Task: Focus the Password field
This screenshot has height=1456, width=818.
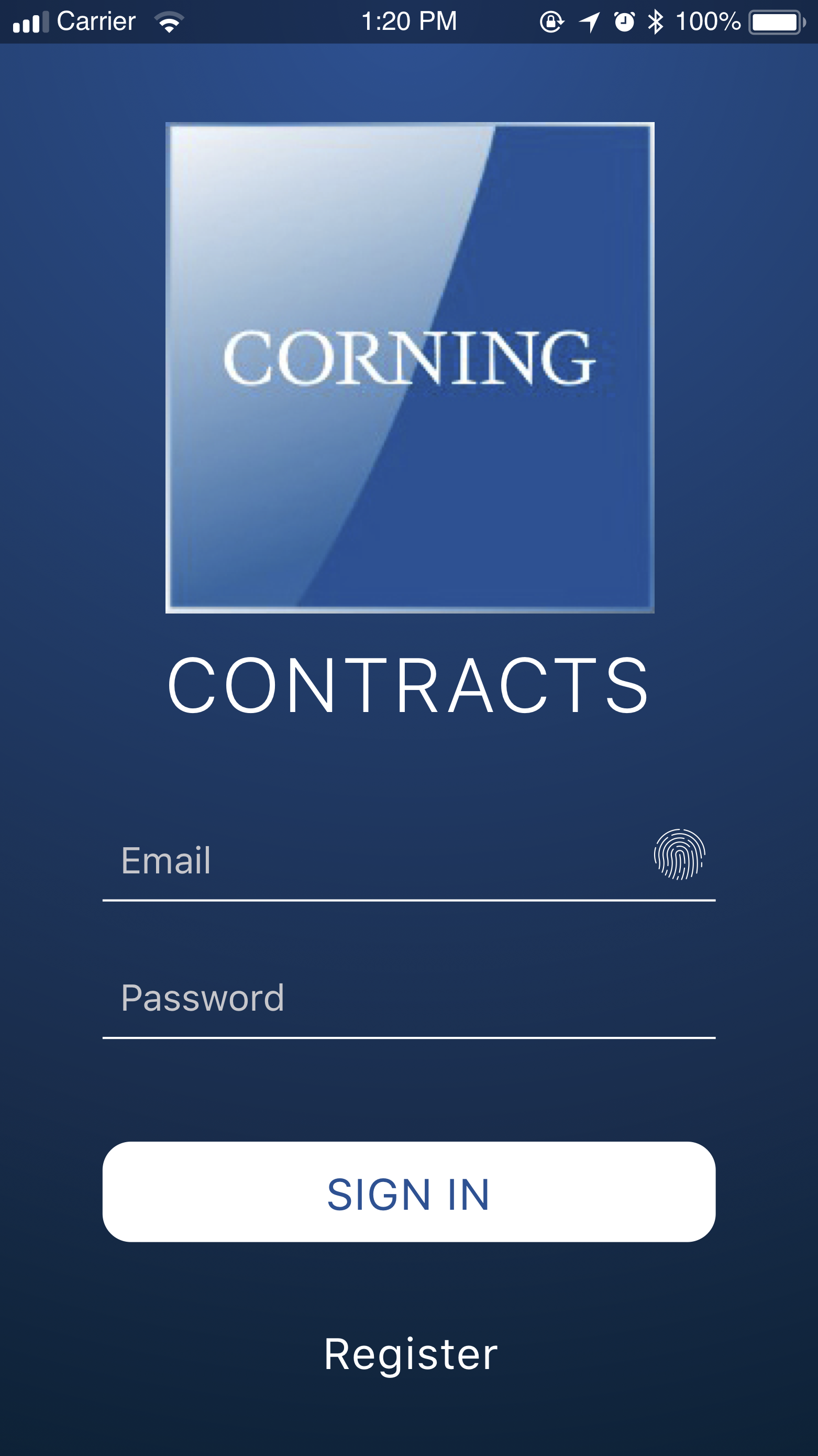Action: click(409, 998)
